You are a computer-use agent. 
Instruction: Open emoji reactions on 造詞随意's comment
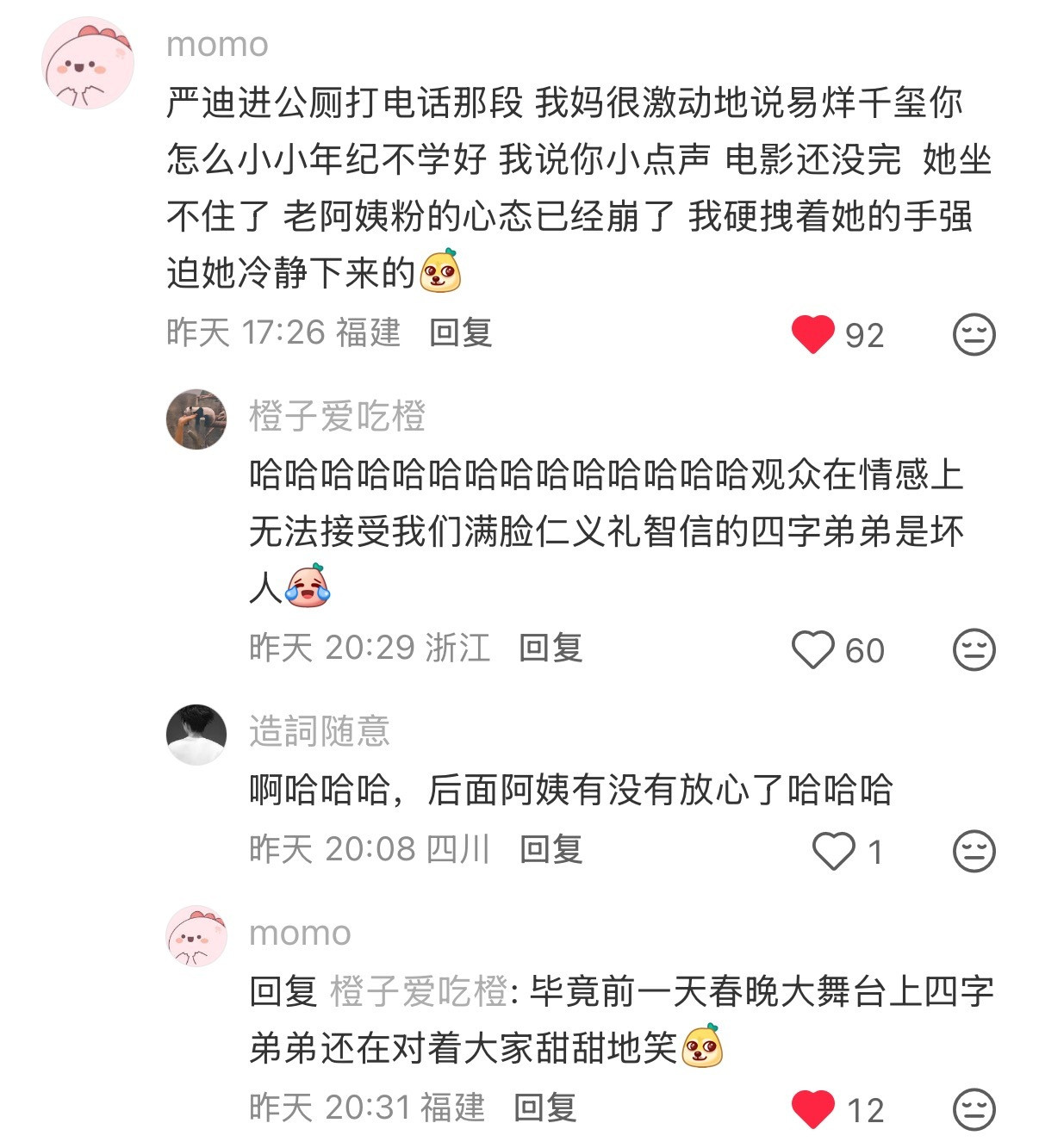(973, 851)
